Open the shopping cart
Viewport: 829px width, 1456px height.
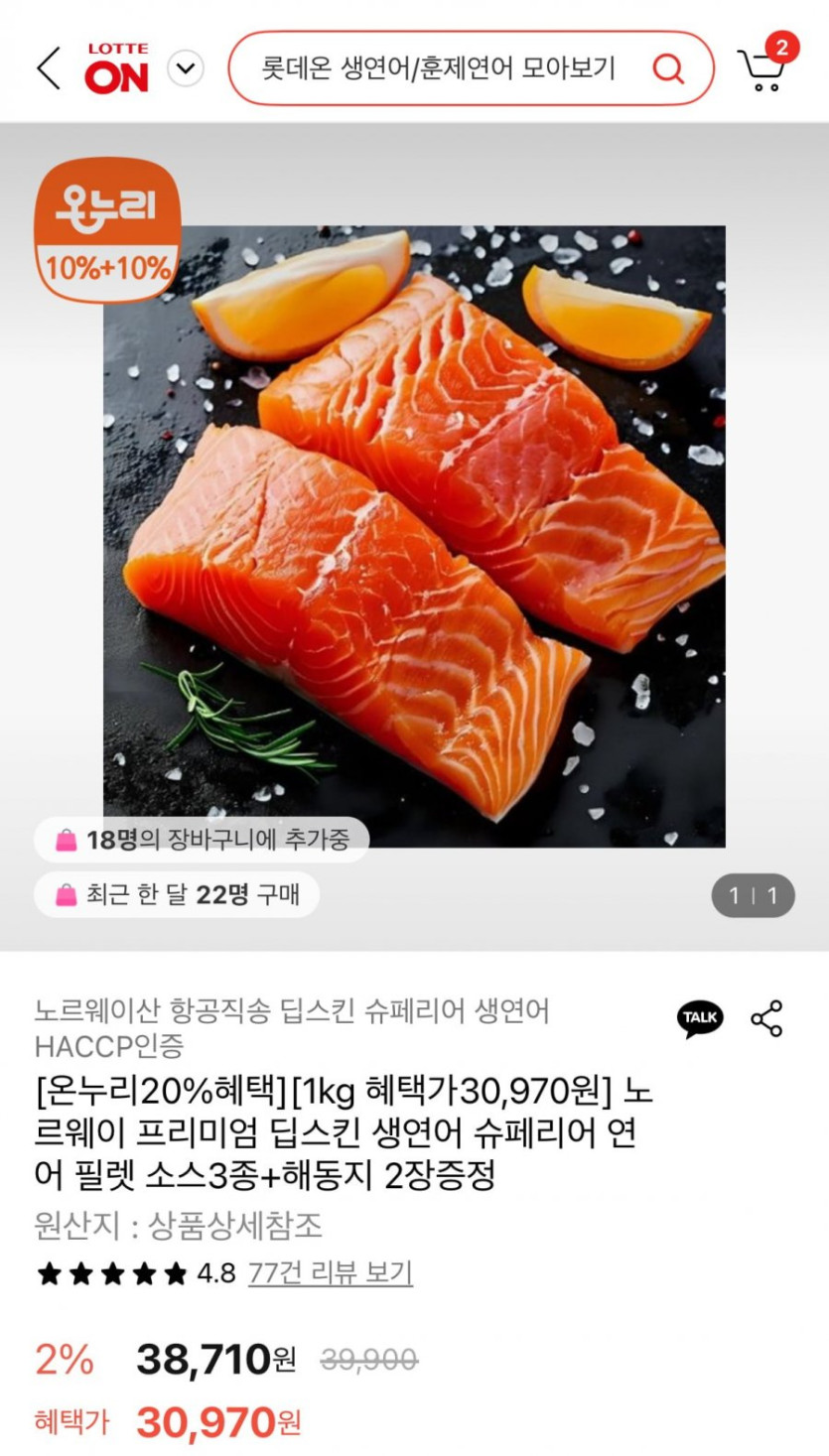[x=762, y=67]
